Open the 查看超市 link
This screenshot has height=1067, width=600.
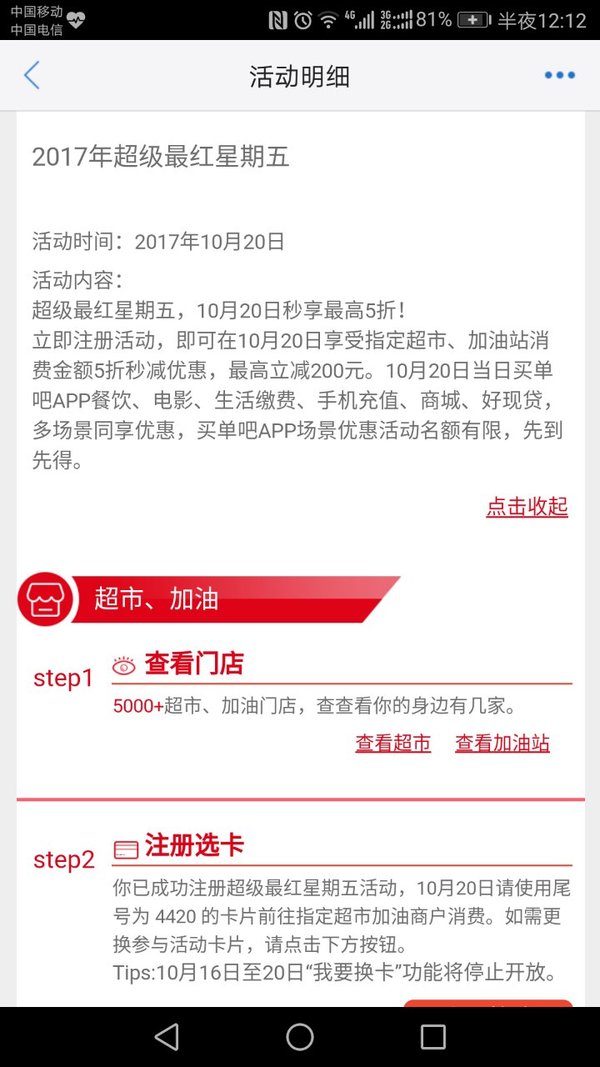click(x=393, y=743)
